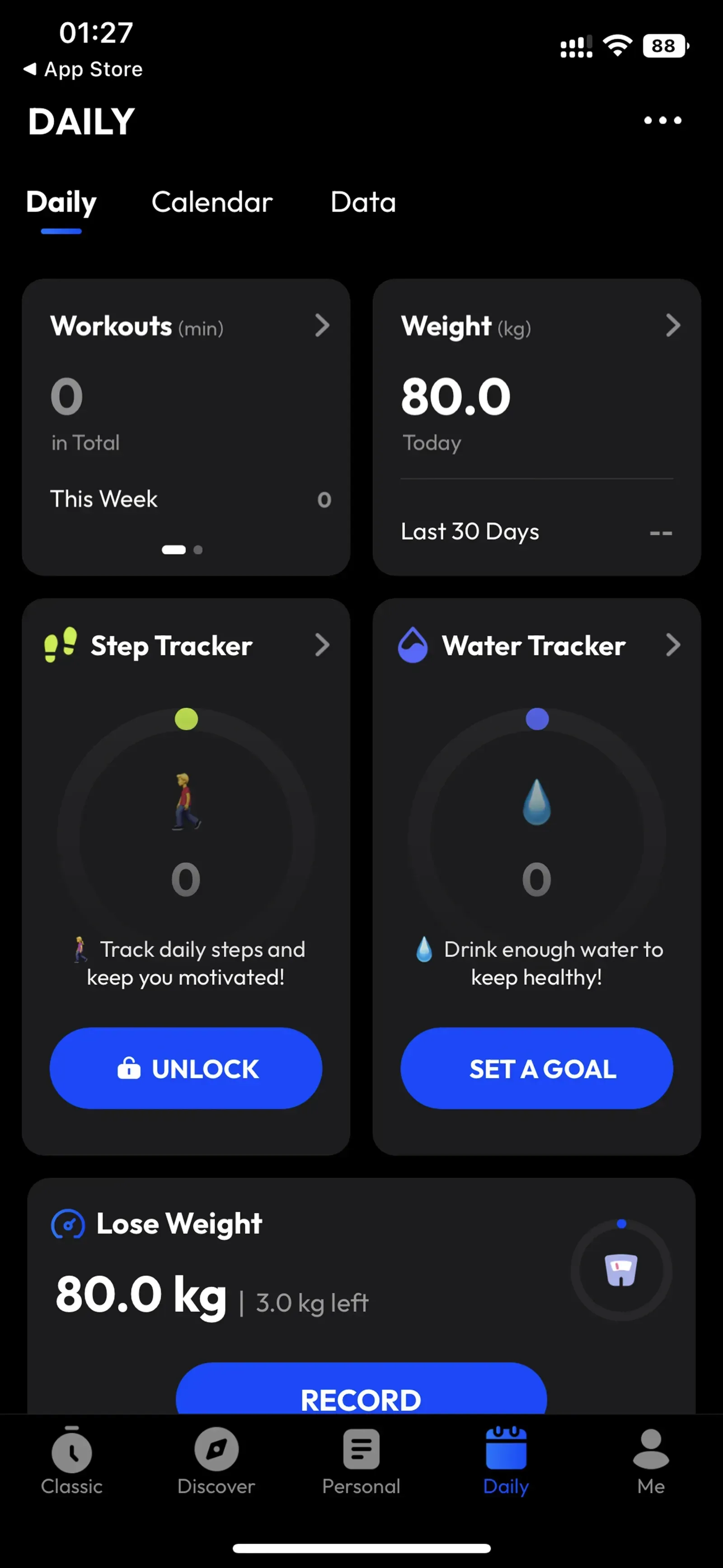
Task: Expand the Step Tracker chevron
Action: click(322, 645)
